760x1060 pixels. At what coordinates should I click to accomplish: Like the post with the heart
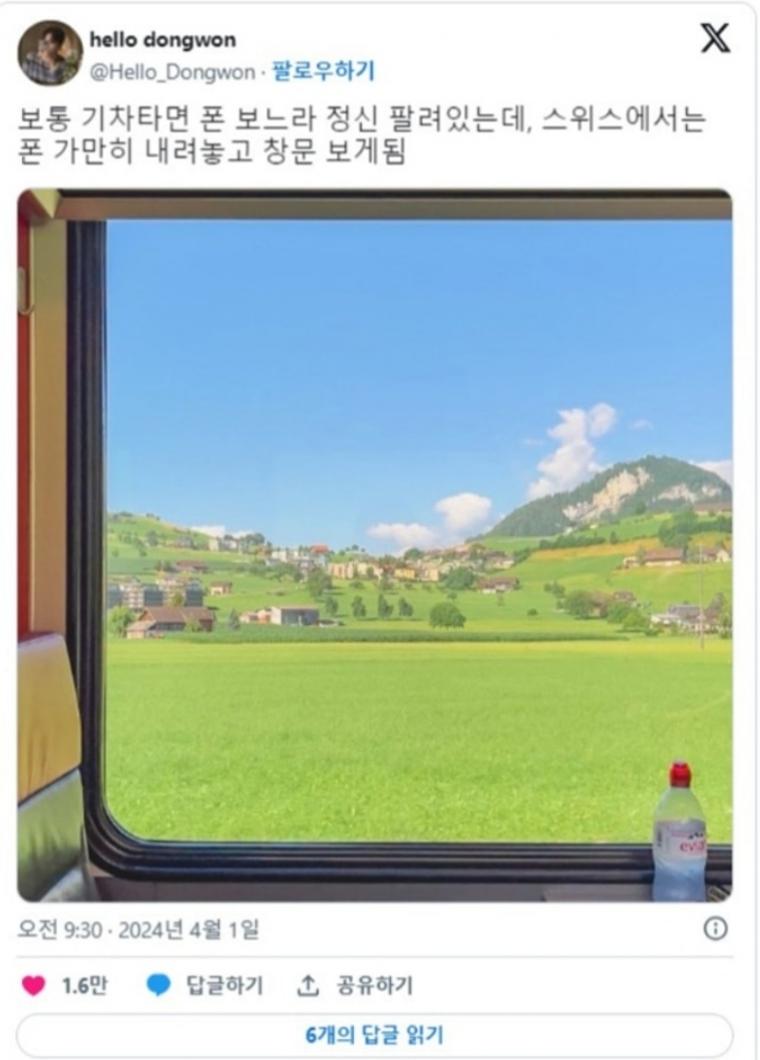[x=33, y=986]
